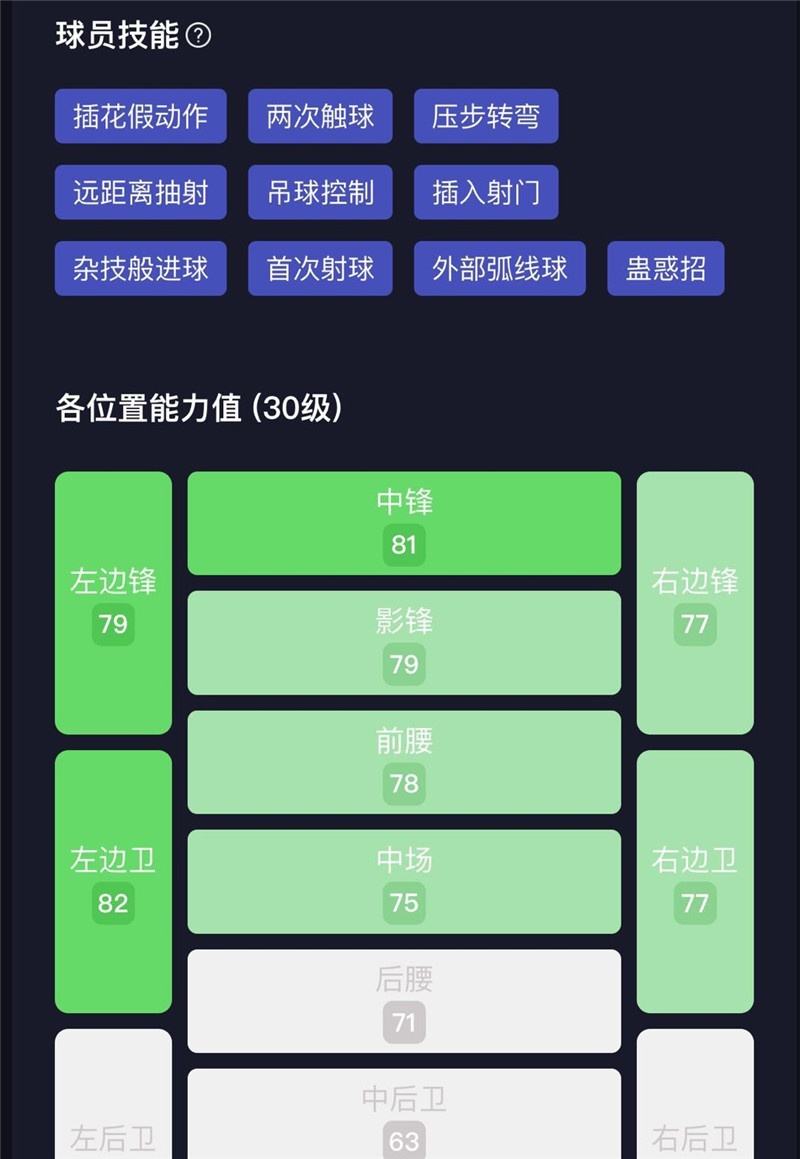The image size is (800, 1159).
Task: Open the 杂技般进球 skill chip
Action: [x=141, y=268]
